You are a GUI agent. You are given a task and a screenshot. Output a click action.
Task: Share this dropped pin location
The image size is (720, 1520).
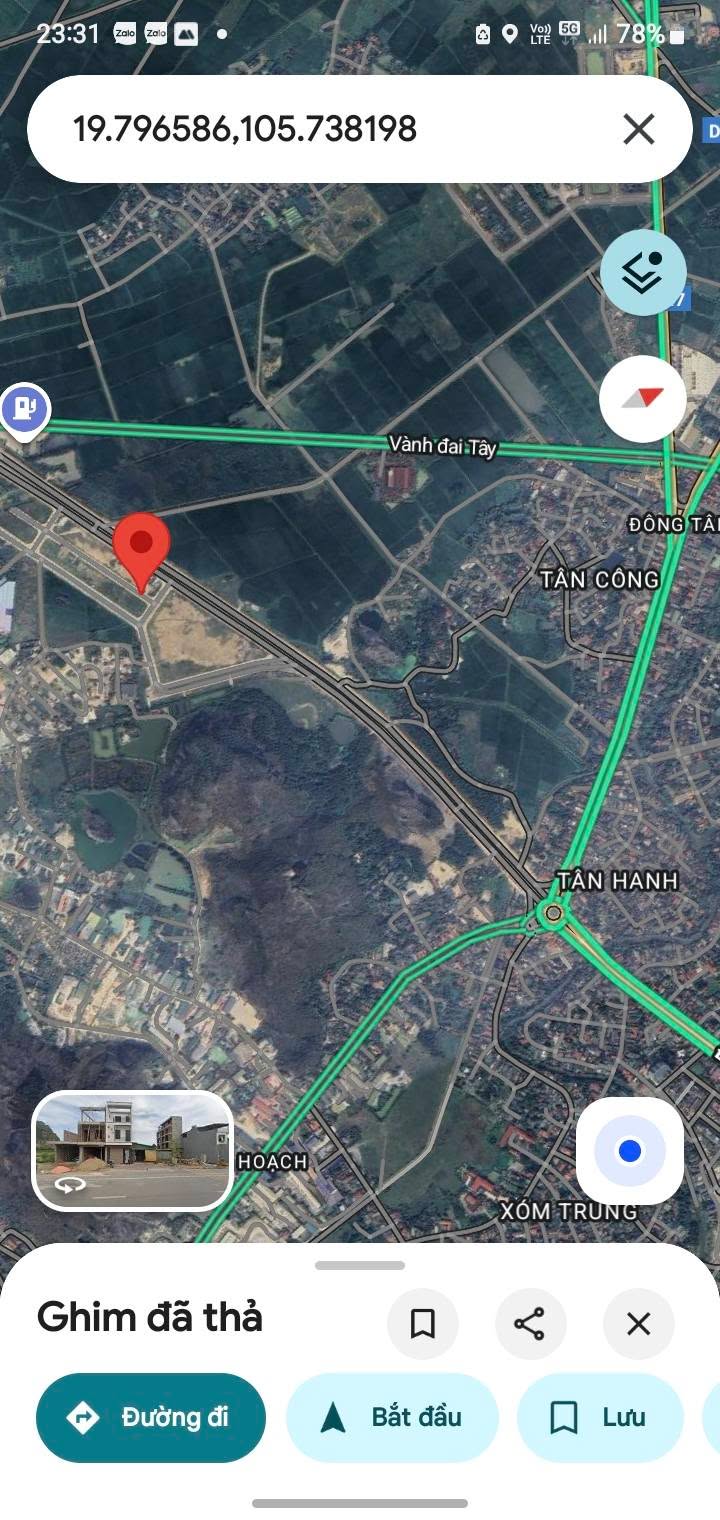[x=530, y=1324]
